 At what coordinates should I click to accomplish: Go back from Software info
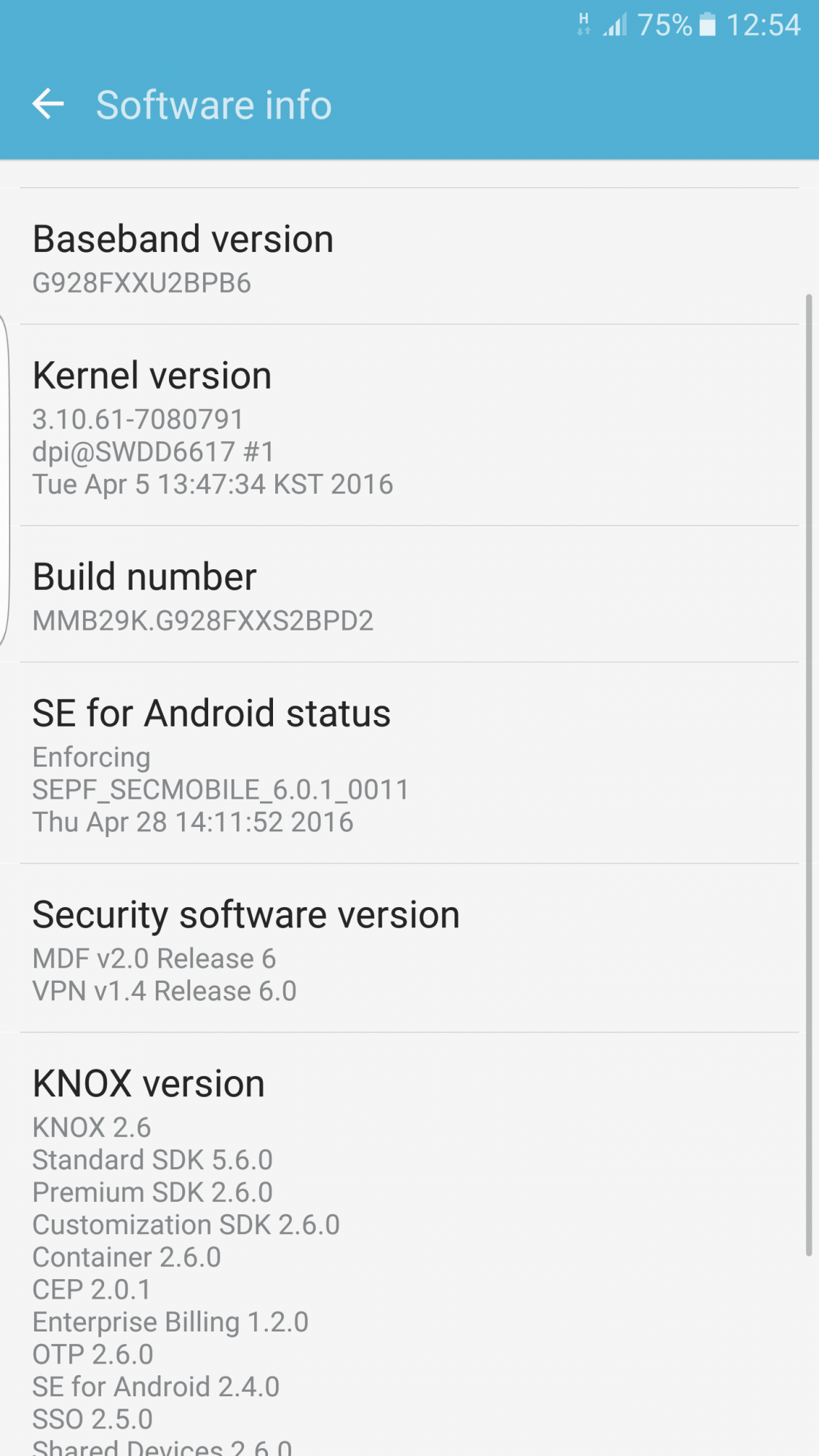[48, 104]
